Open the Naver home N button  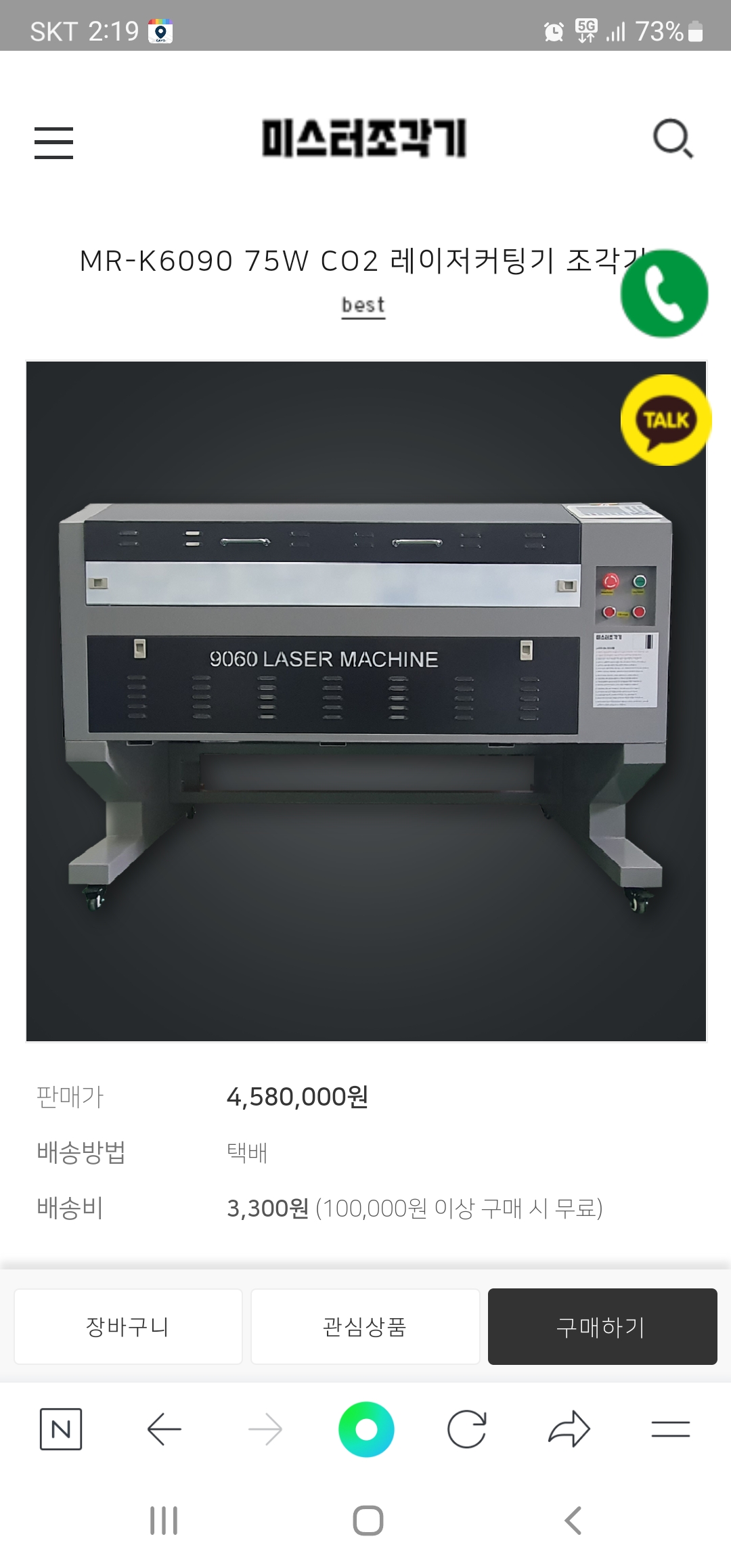coord(61,1429)
